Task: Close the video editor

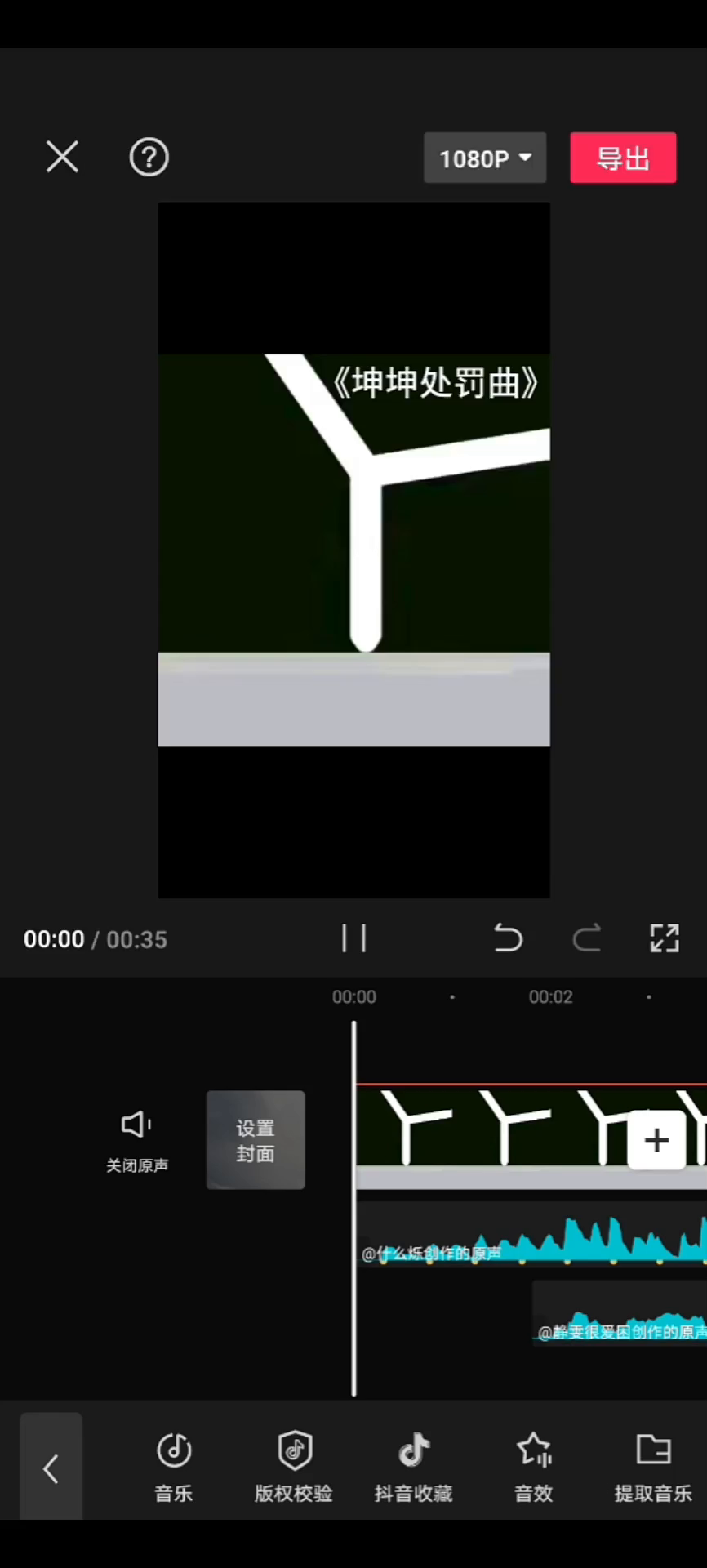Action: point(62,157)
